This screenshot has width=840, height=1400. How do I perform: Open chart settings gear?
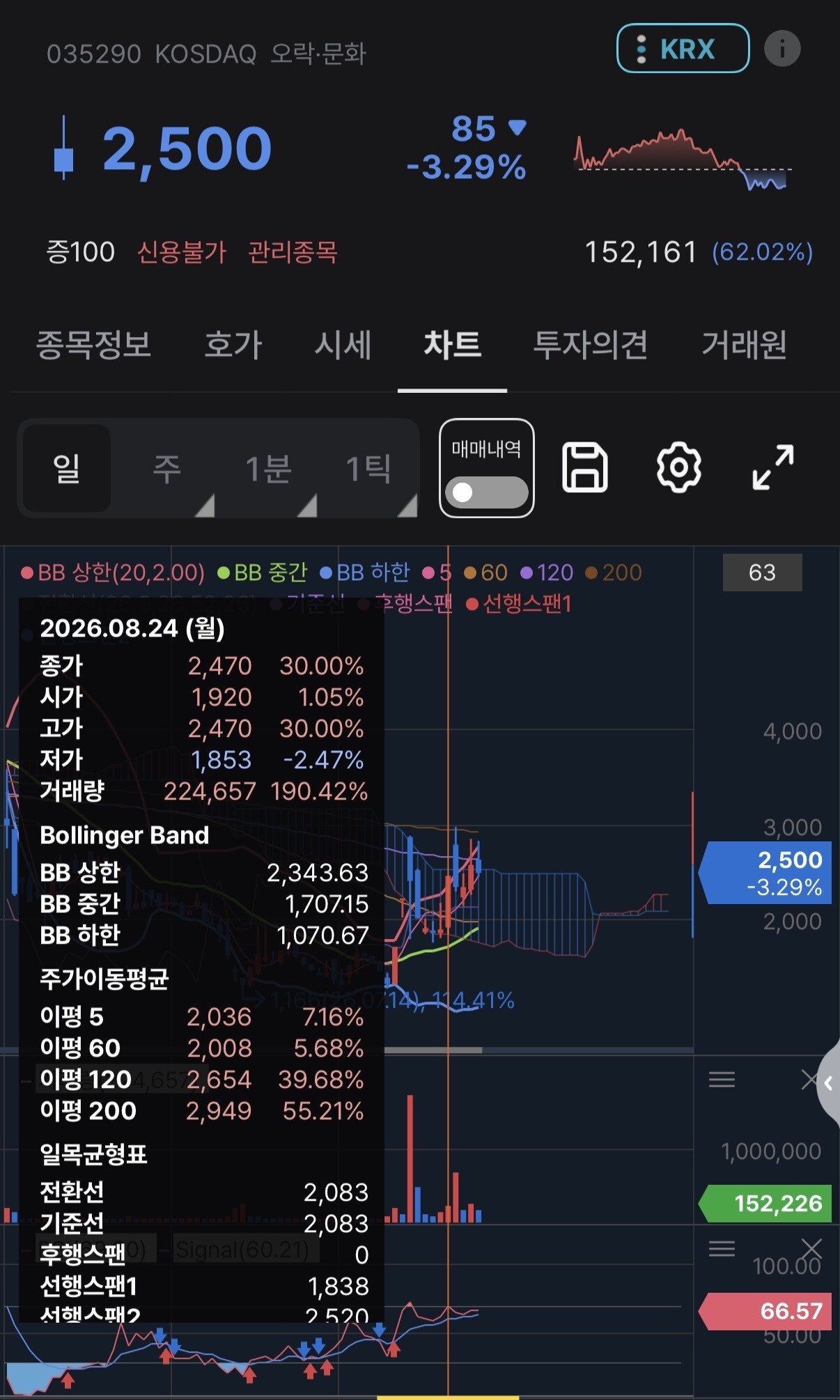[679, 467]
